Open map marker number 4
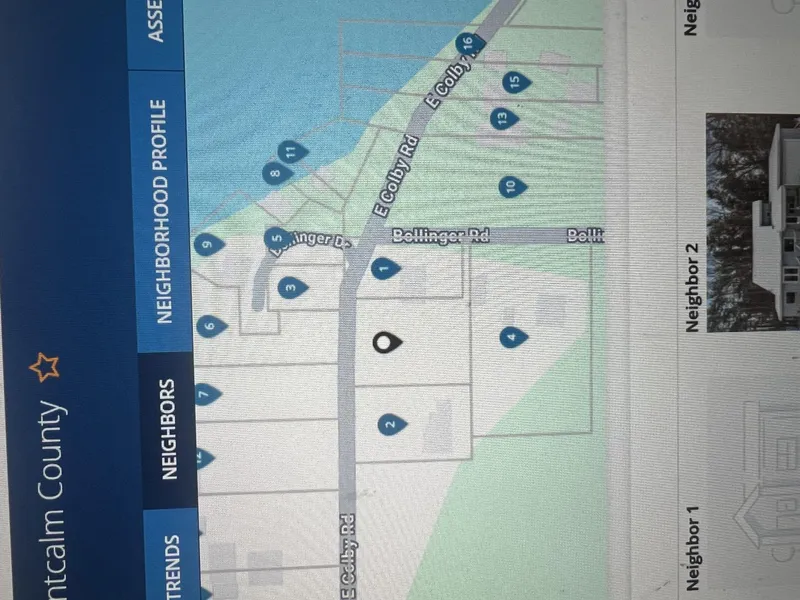This screenshot has width=800, height=600. pos(511,338)
